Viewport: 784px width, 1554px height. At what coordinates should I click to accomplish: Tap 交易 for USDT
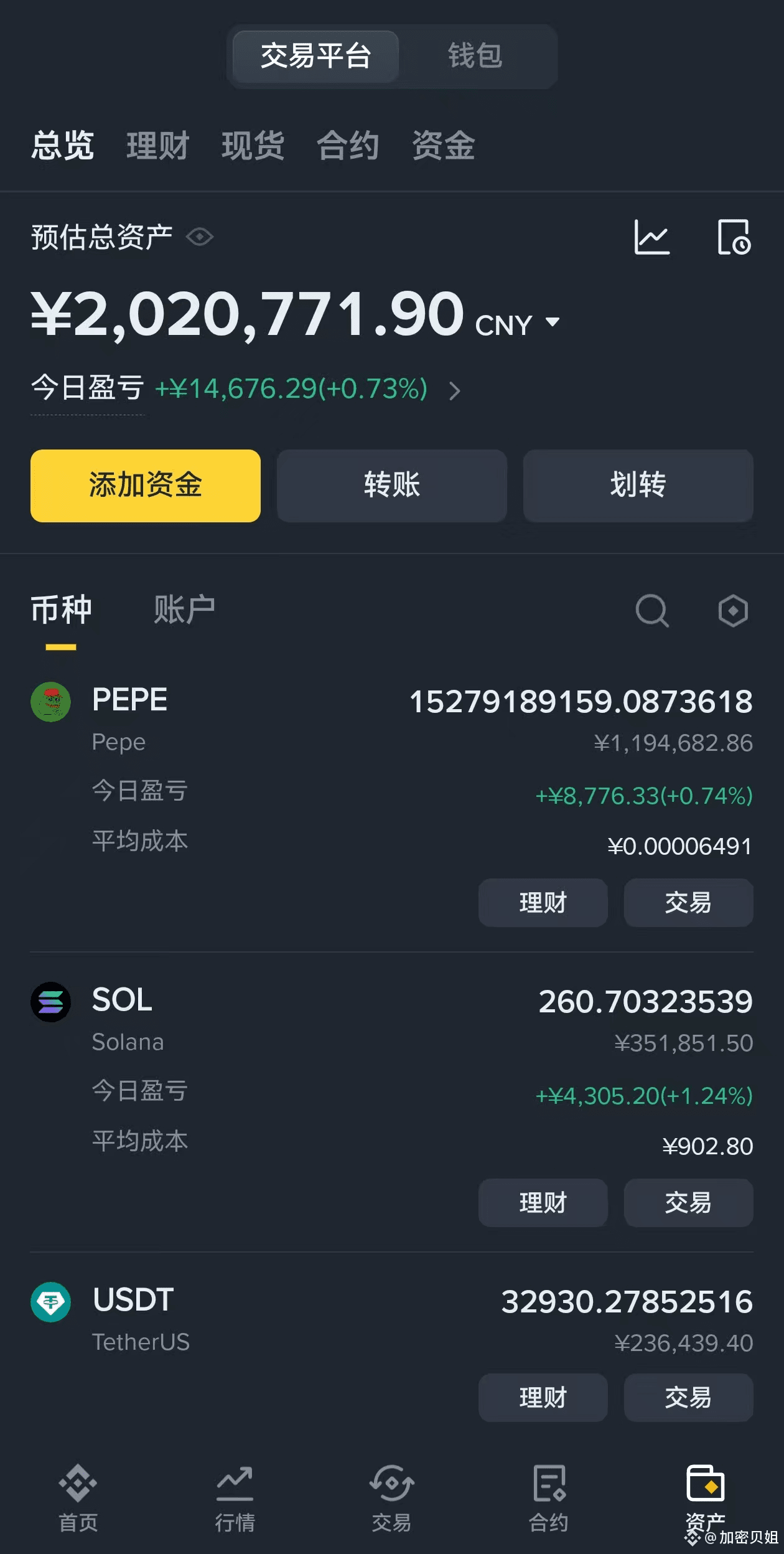pyautogui.click(x=688, y=1398)
